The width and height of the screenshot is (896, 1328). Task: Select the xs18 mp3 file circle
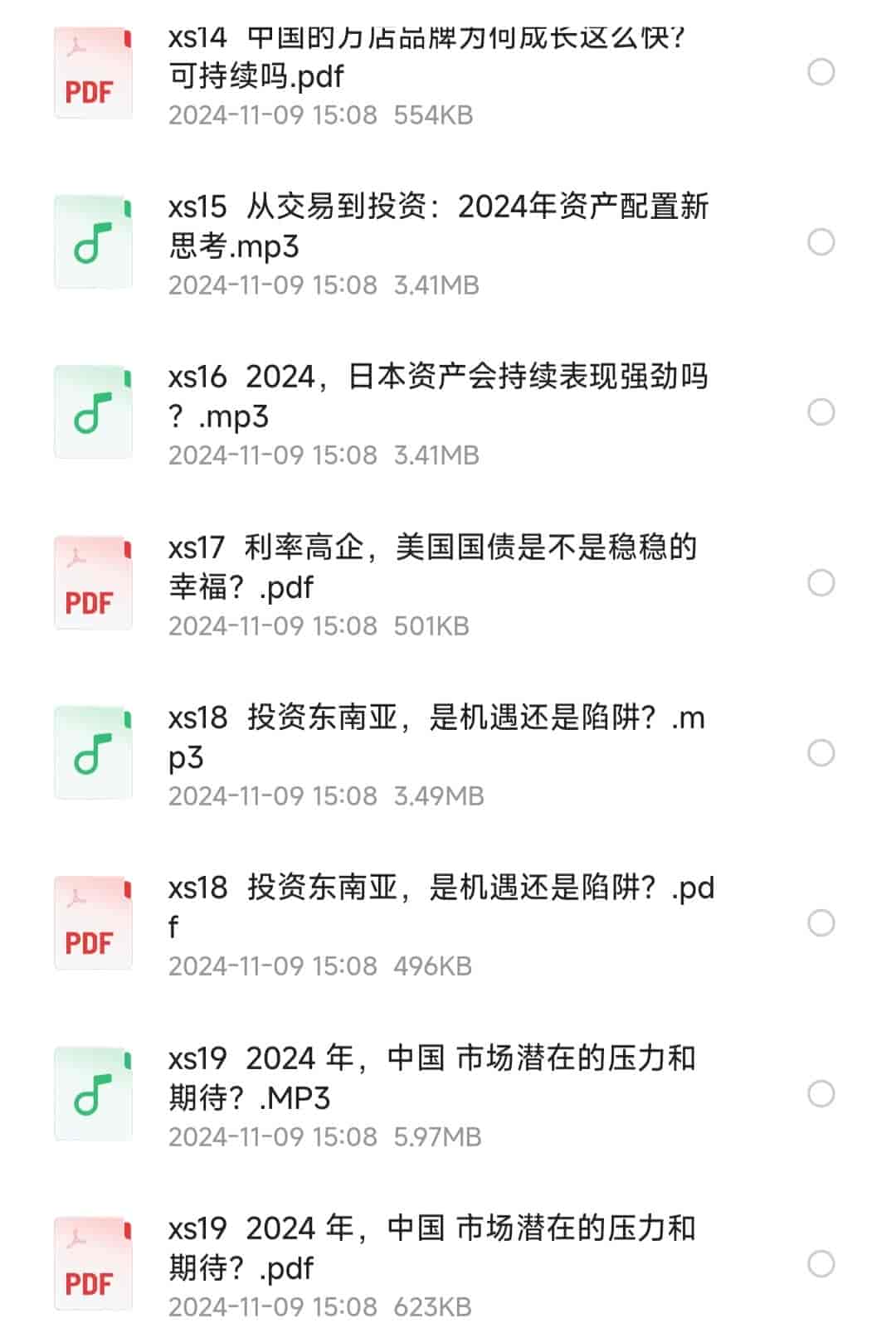pos(821,753)
